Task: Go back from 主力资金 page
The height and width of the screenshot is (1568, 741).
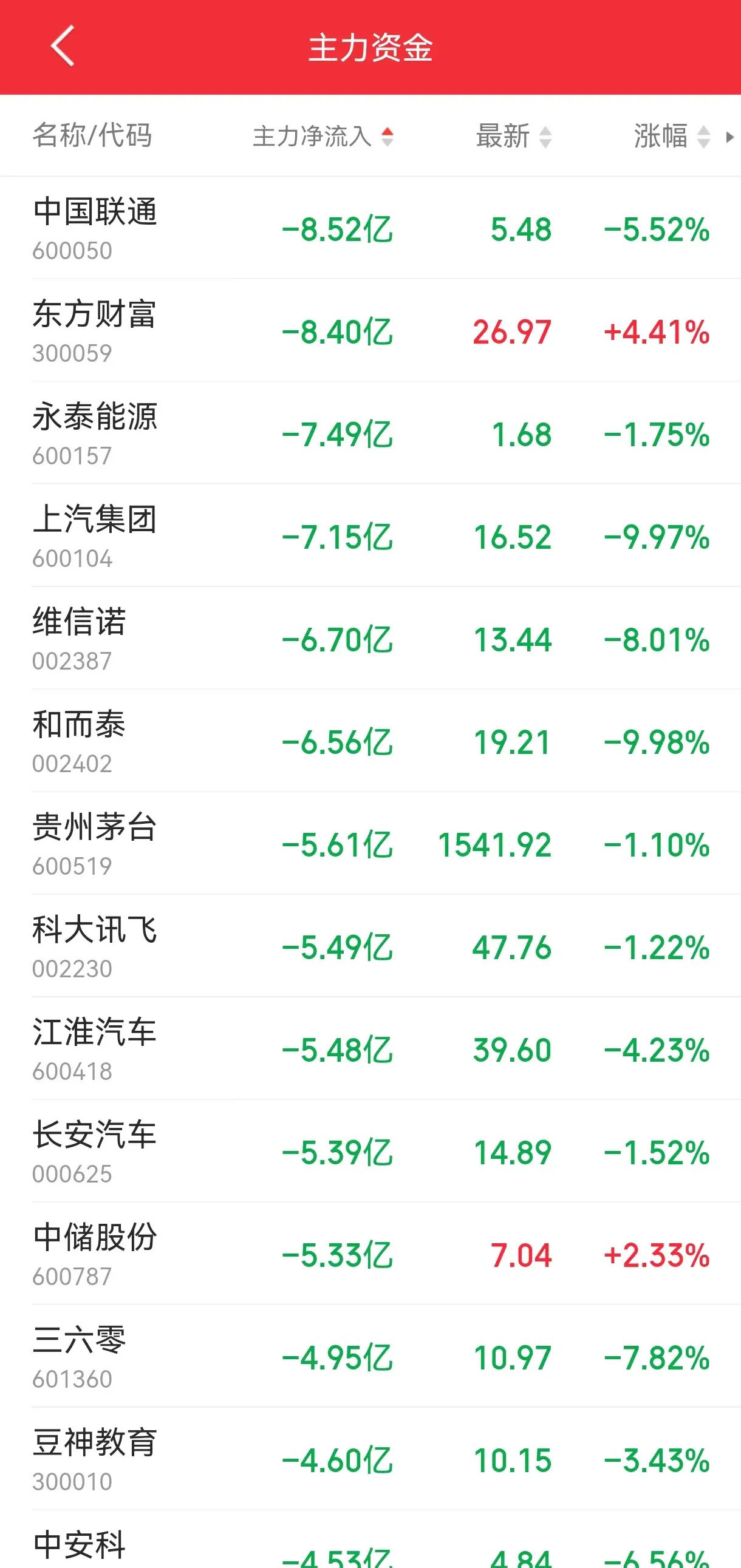Action: (62, 46)
